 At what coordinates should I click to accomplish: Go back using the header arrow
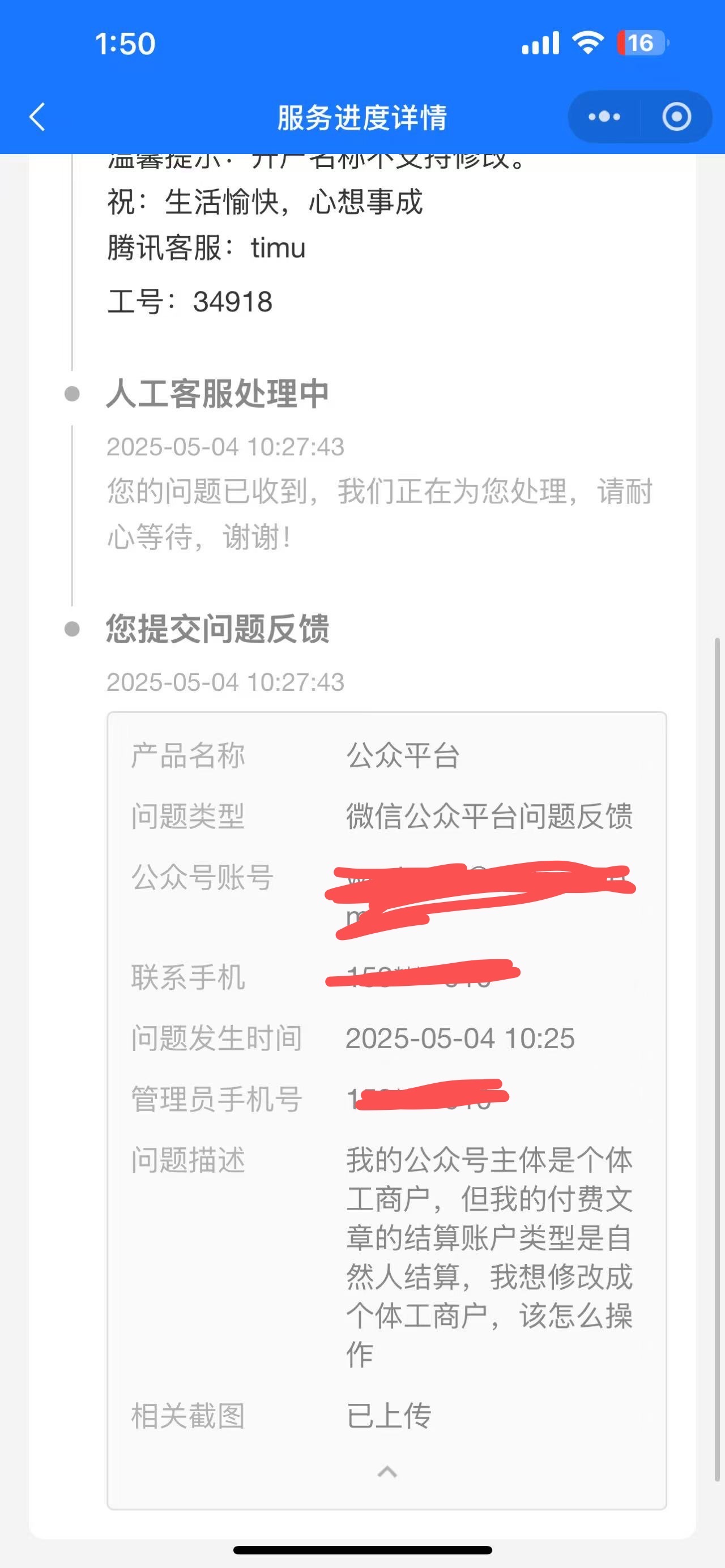37,117
